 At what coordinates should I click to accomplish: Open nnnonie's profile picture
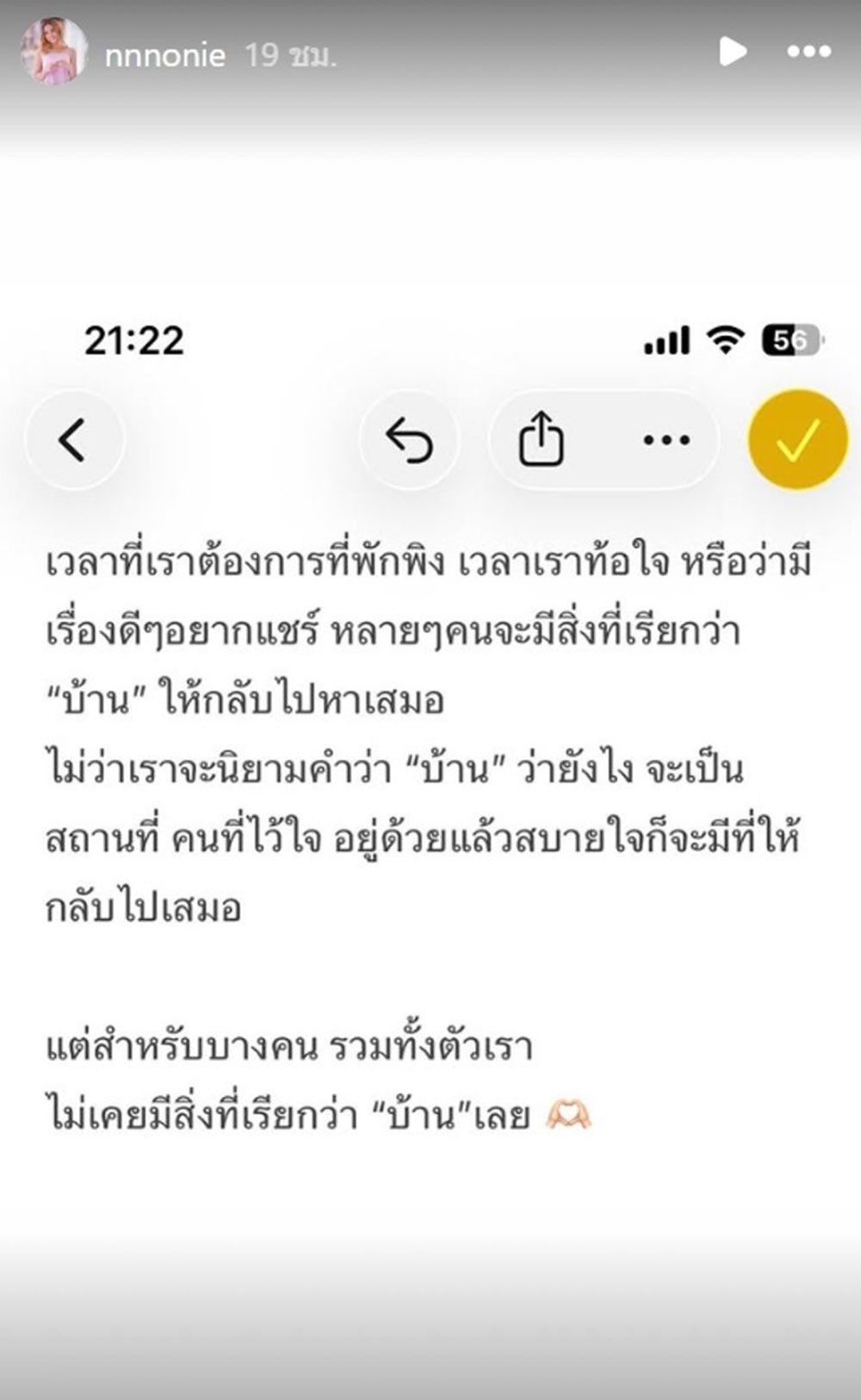(x=54, y=53)
